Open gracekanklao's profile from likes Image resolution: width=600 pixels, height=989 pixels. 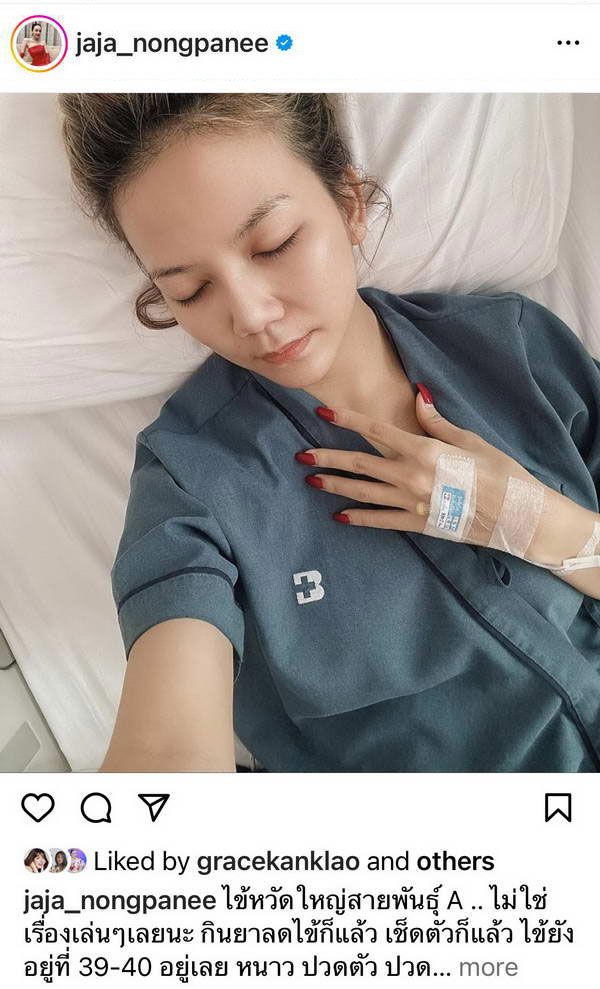(x=278, y=862)
